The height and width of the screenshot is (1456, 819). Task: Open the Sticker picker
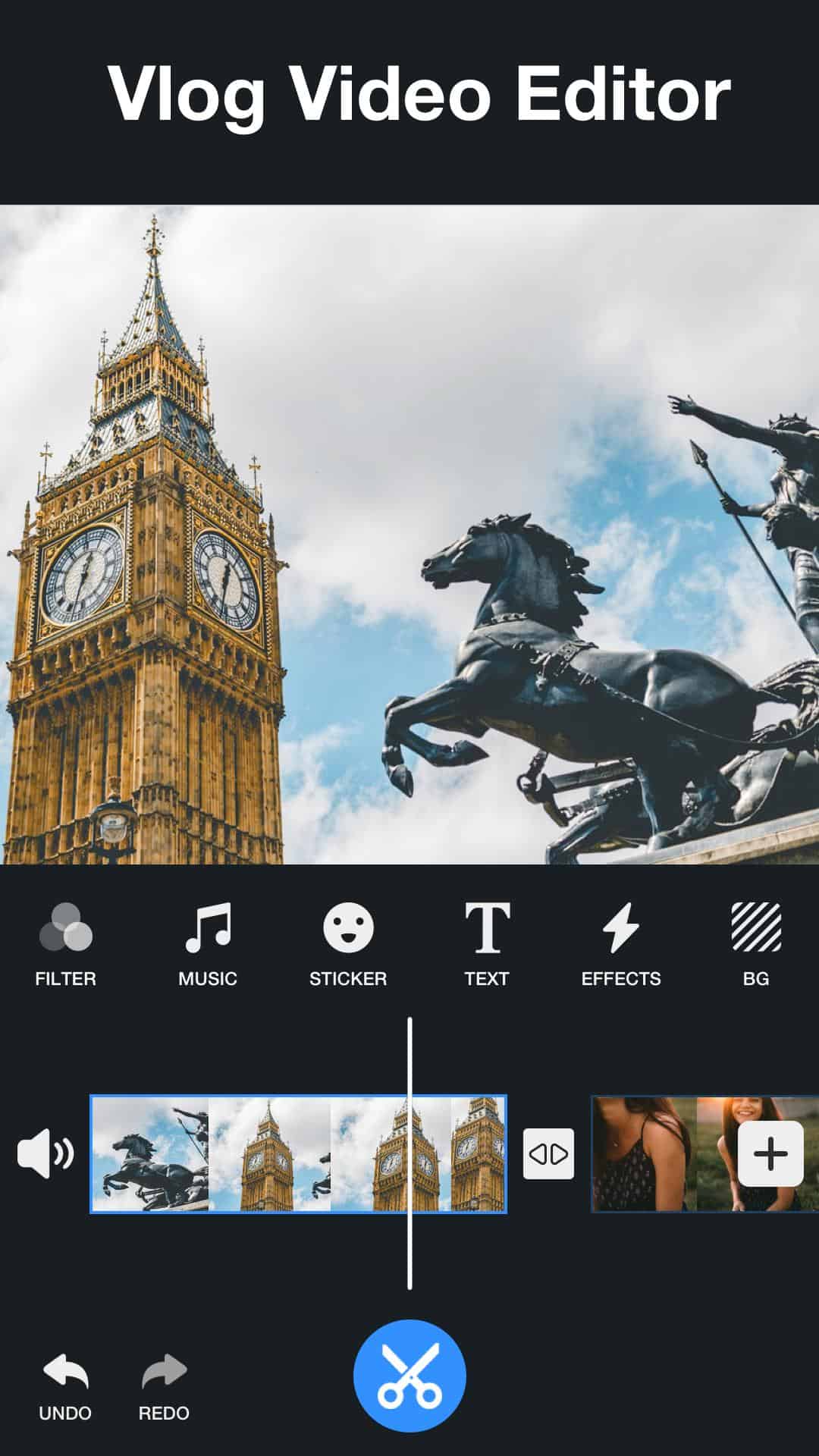point(348,944)
